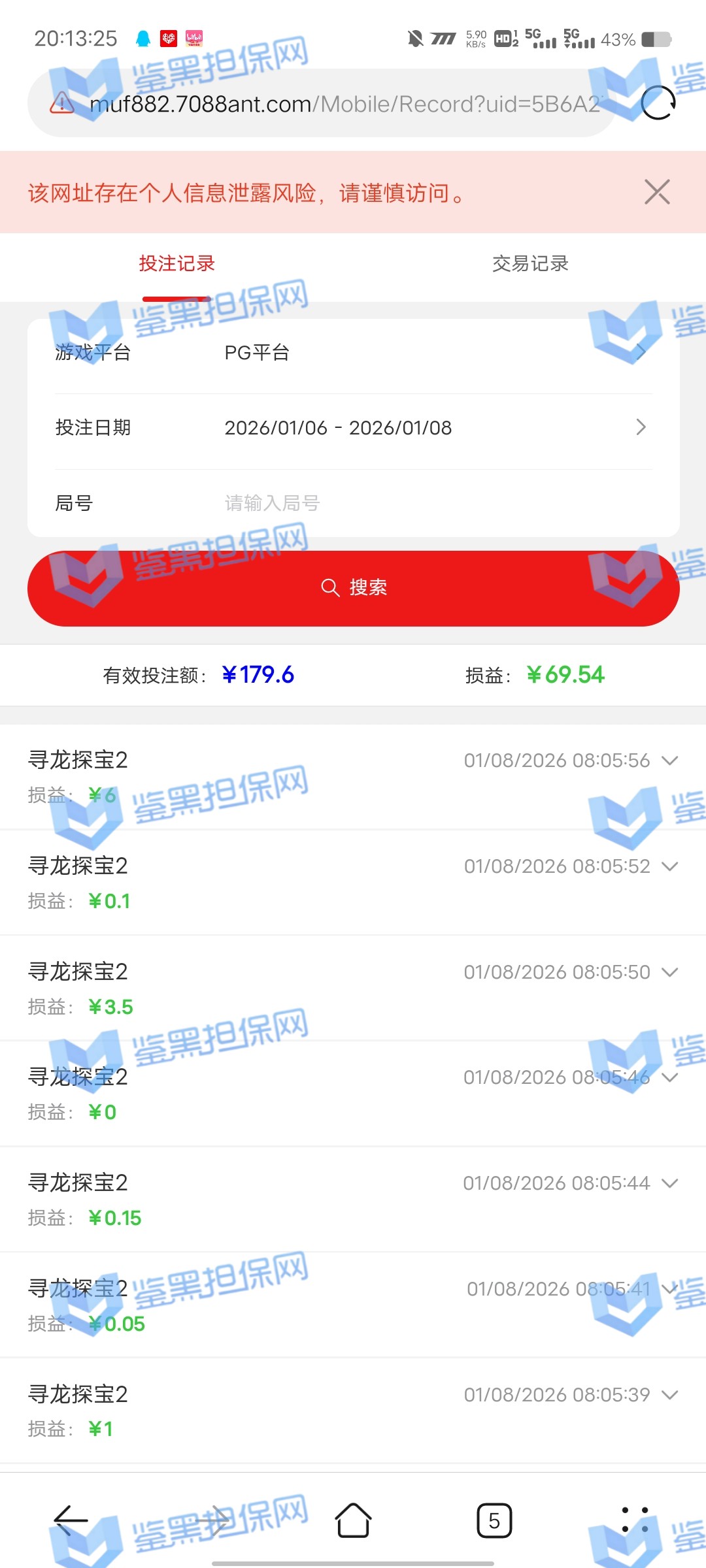Expand the 08:05:50 bet record
The height and width of the screenshot is (1568, 706).
pyautogui.click(x=669, y=972)
